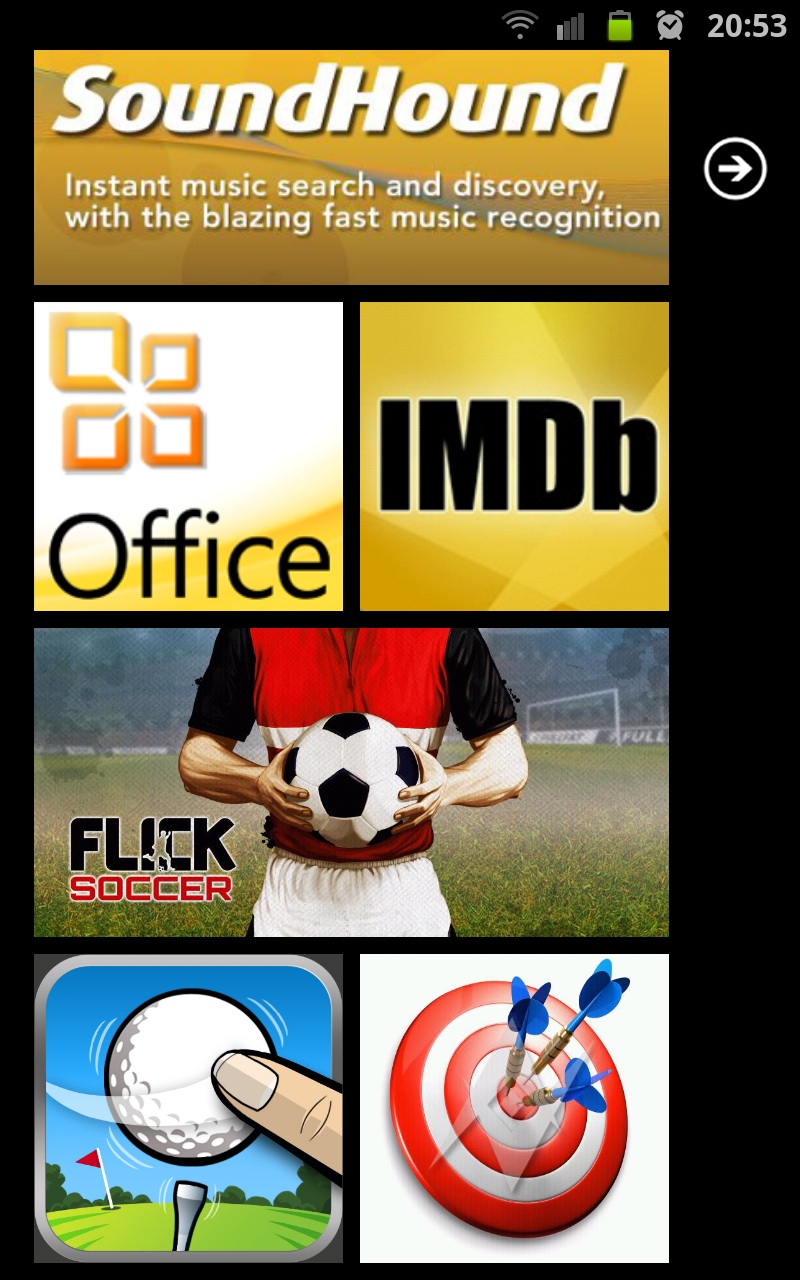Screen dimensions: 800x1280
Task: Open the IMDb tile
Action: 514,456
